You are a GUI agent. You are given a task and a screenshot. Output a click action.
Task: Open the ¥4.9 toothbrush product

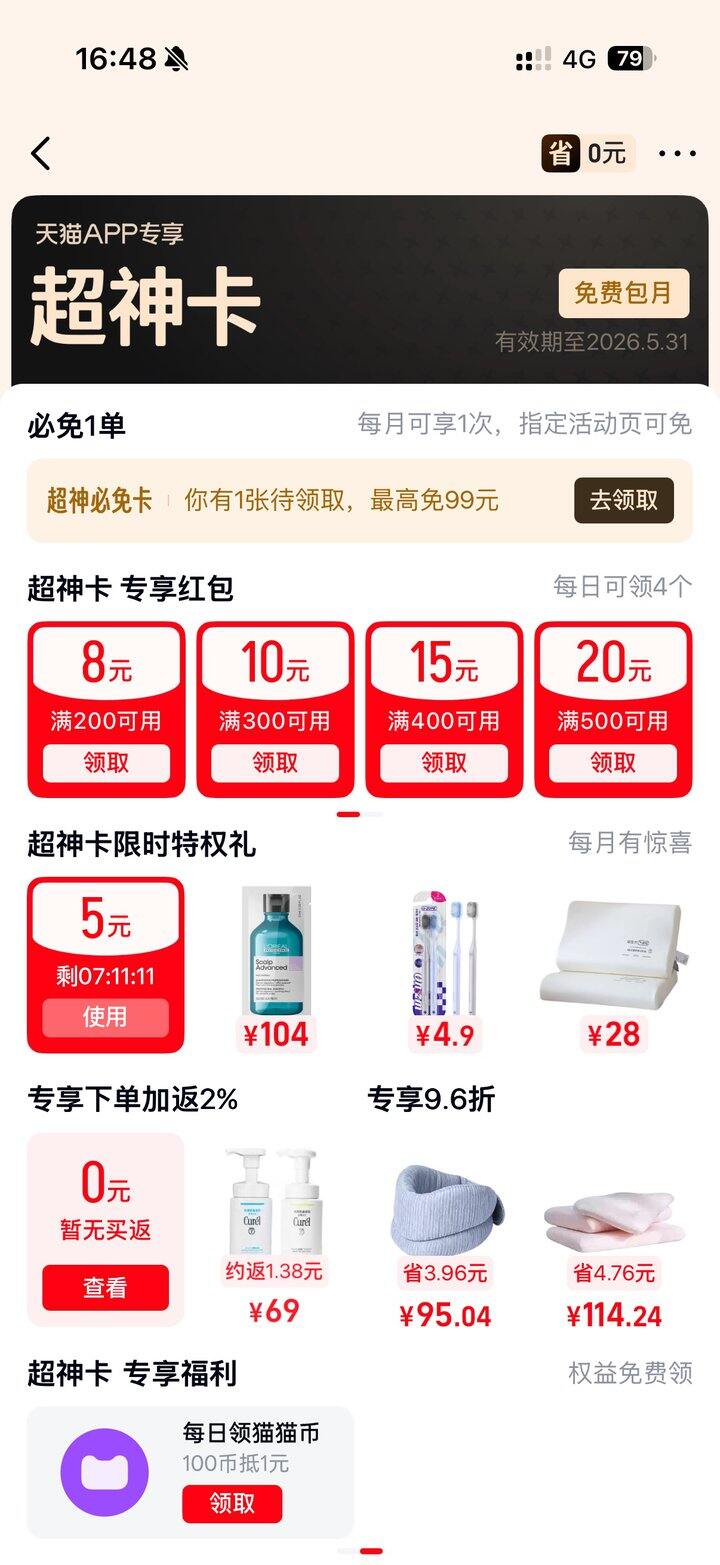pyautogui.click(x=445, y=965)
